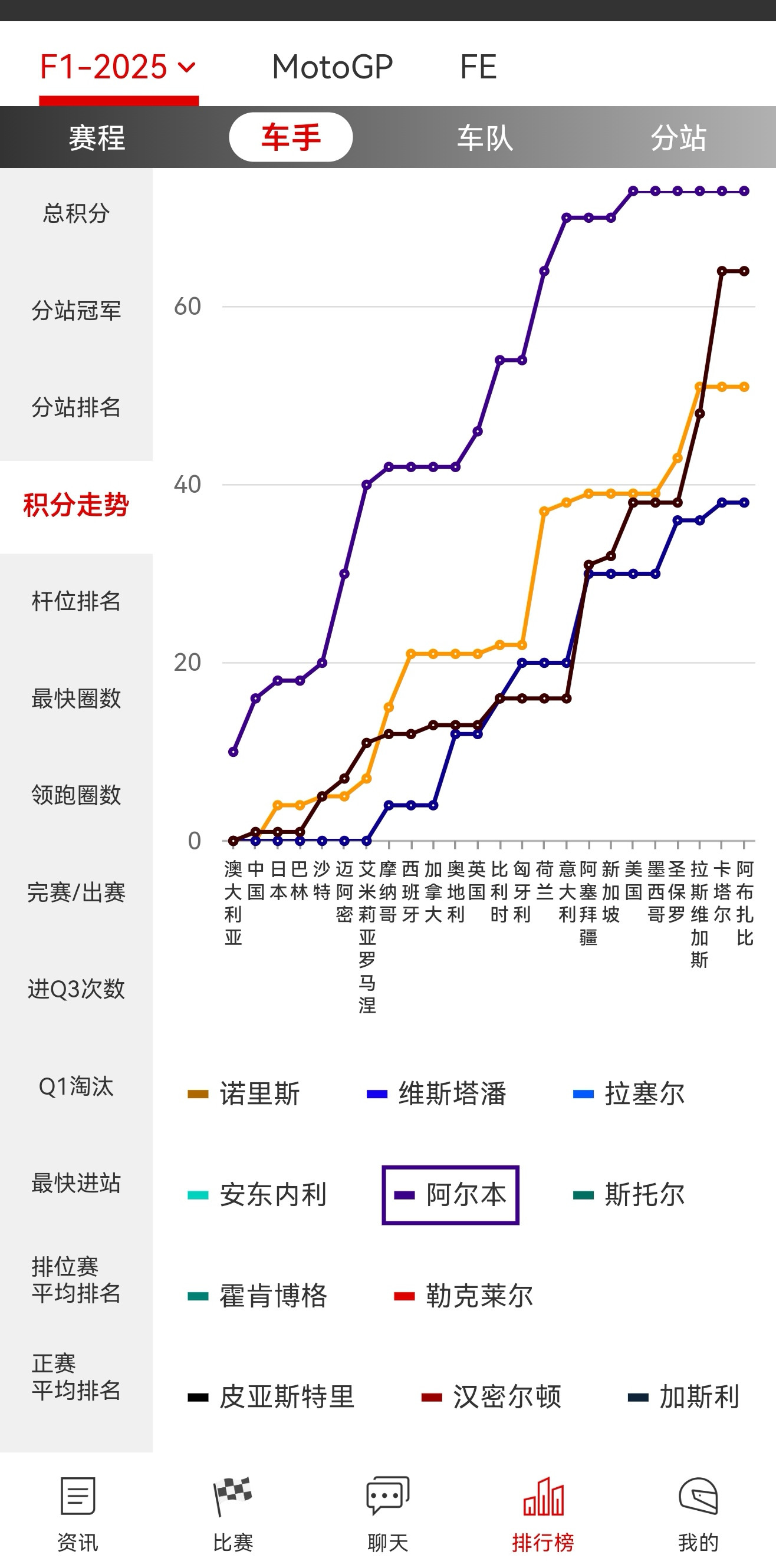Screen dimensions: 776x1568
Task: Open the 赛程 tab
Action: [x=97, y=137]
